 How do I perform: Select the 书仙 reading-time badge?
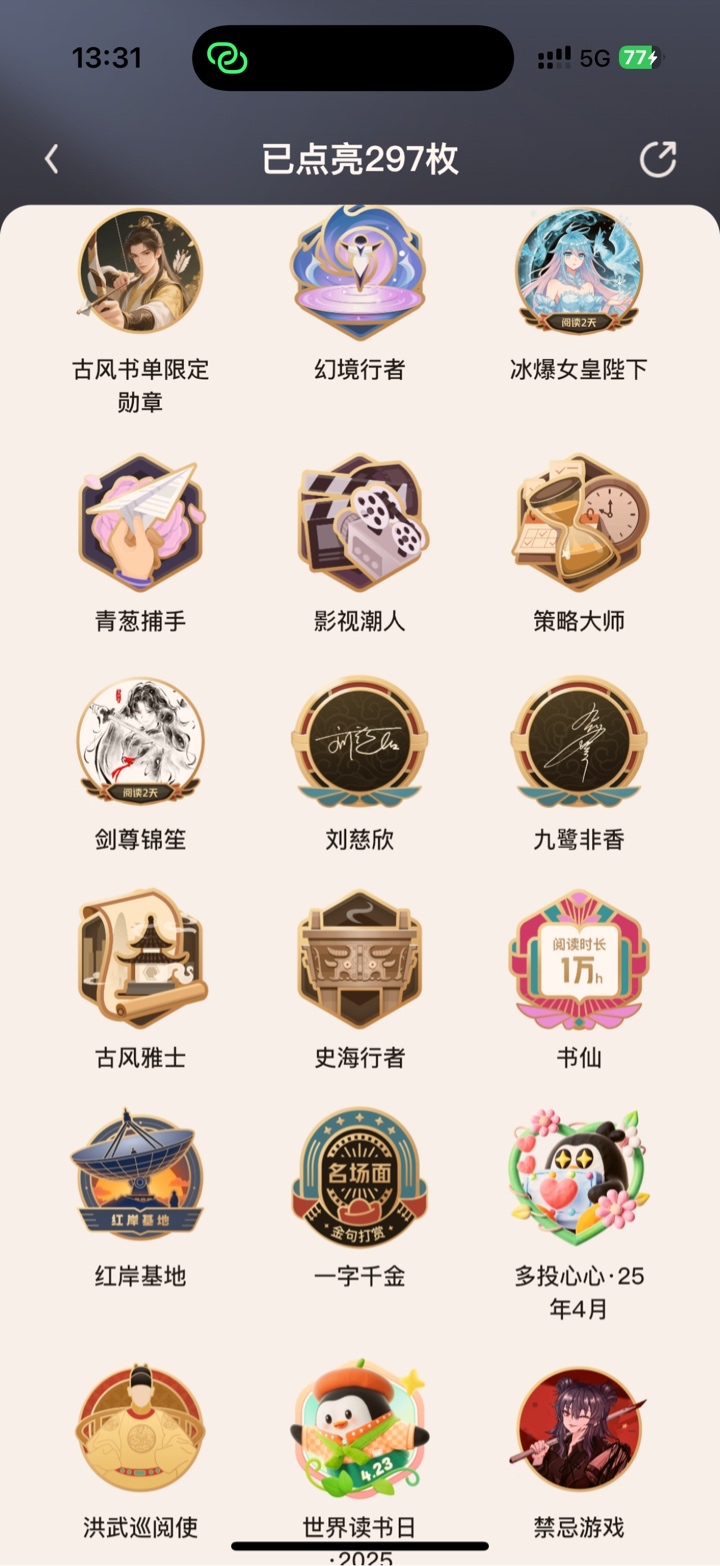[579, 960]
